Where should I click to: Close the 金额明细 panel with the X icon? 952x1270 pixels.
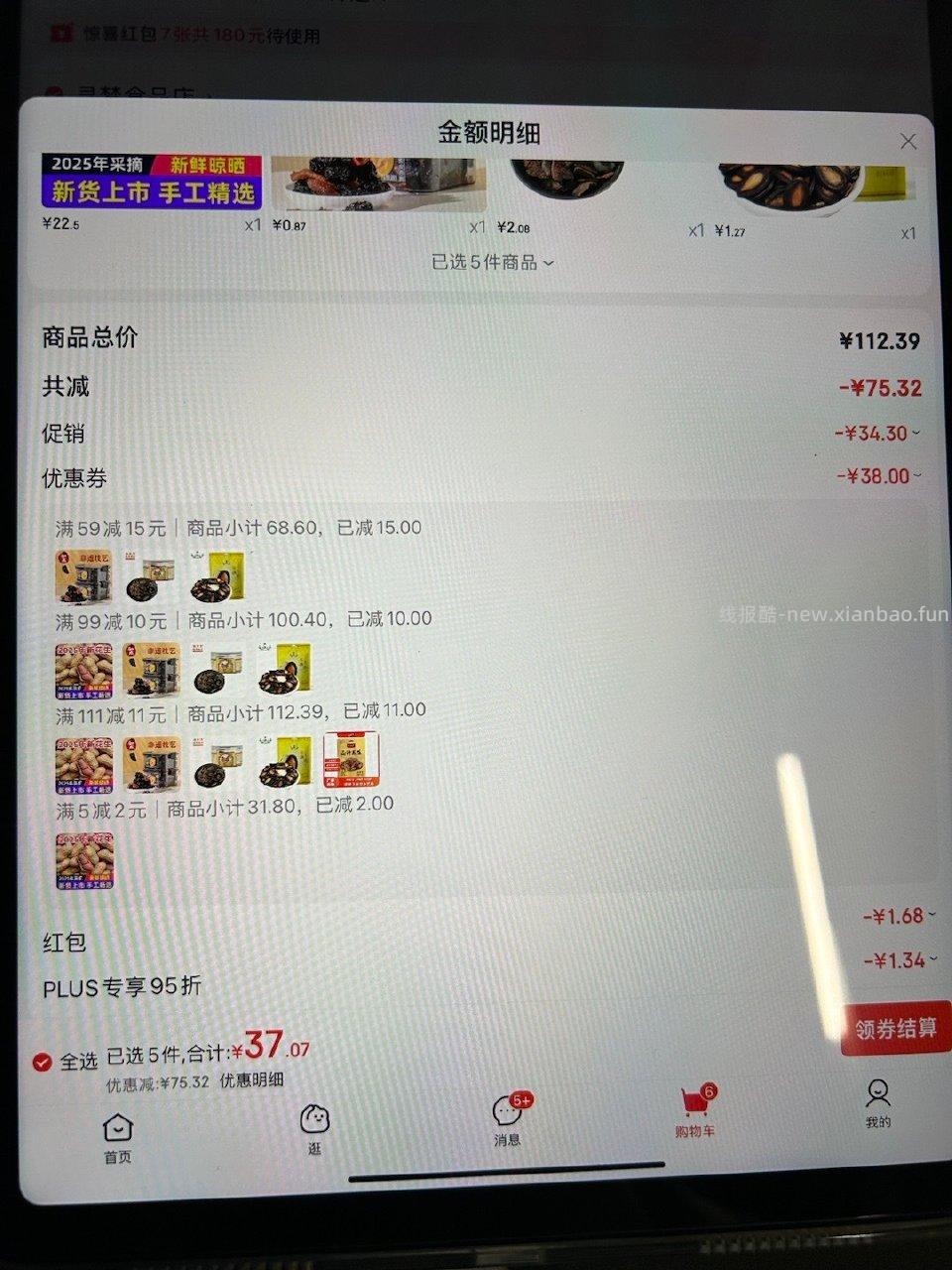[908, 141]
